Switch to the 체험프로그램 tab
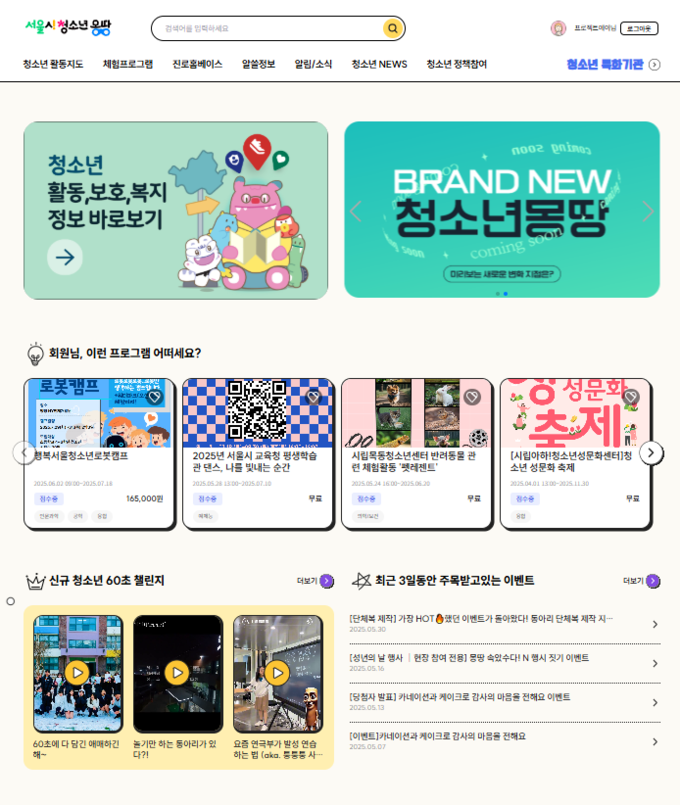680x805 pixels. tap(128, 64)
